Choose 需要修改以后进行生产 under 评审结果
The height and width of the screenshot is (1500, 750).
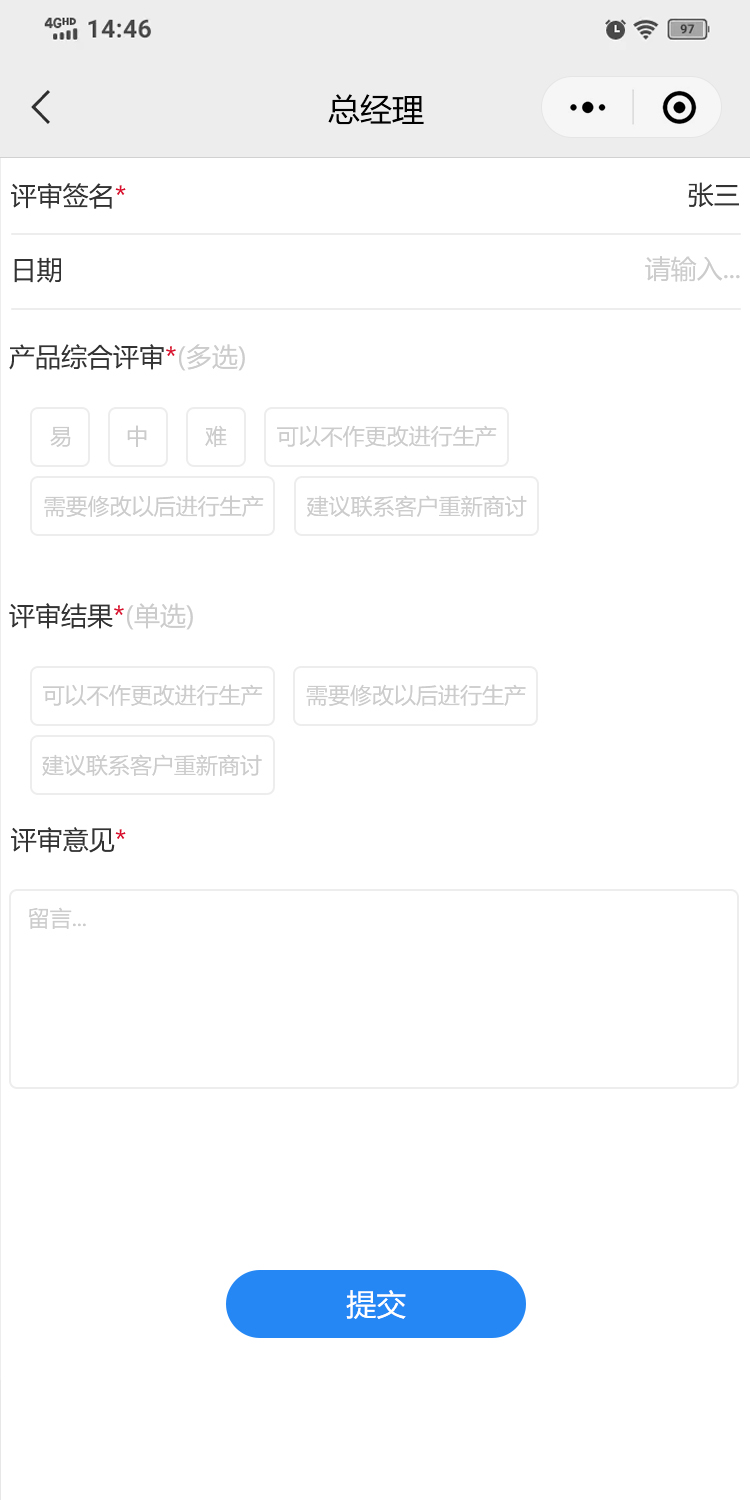tap(415, 696)
